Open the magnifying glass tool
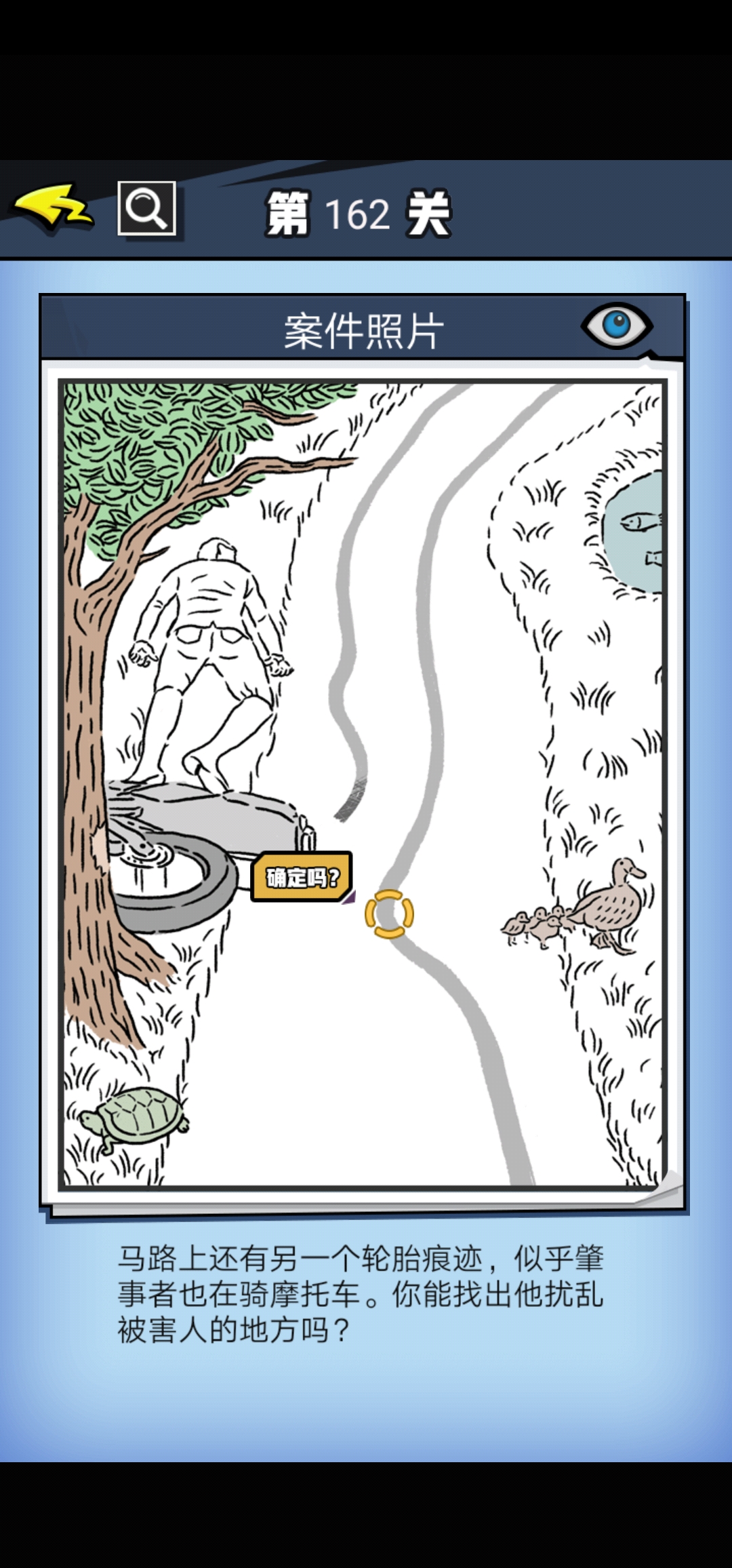The height and width of the screenshot is (1568, 732). click(146, 208)
